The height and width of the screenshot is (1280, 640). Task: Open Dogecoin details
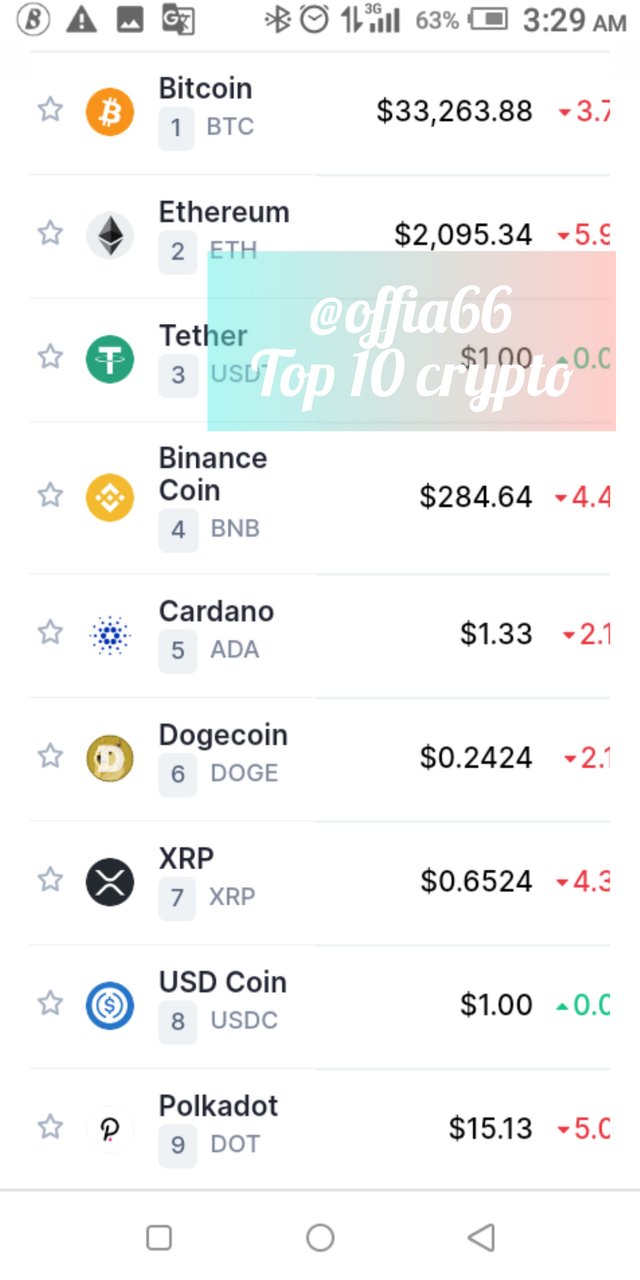point(319,760)
